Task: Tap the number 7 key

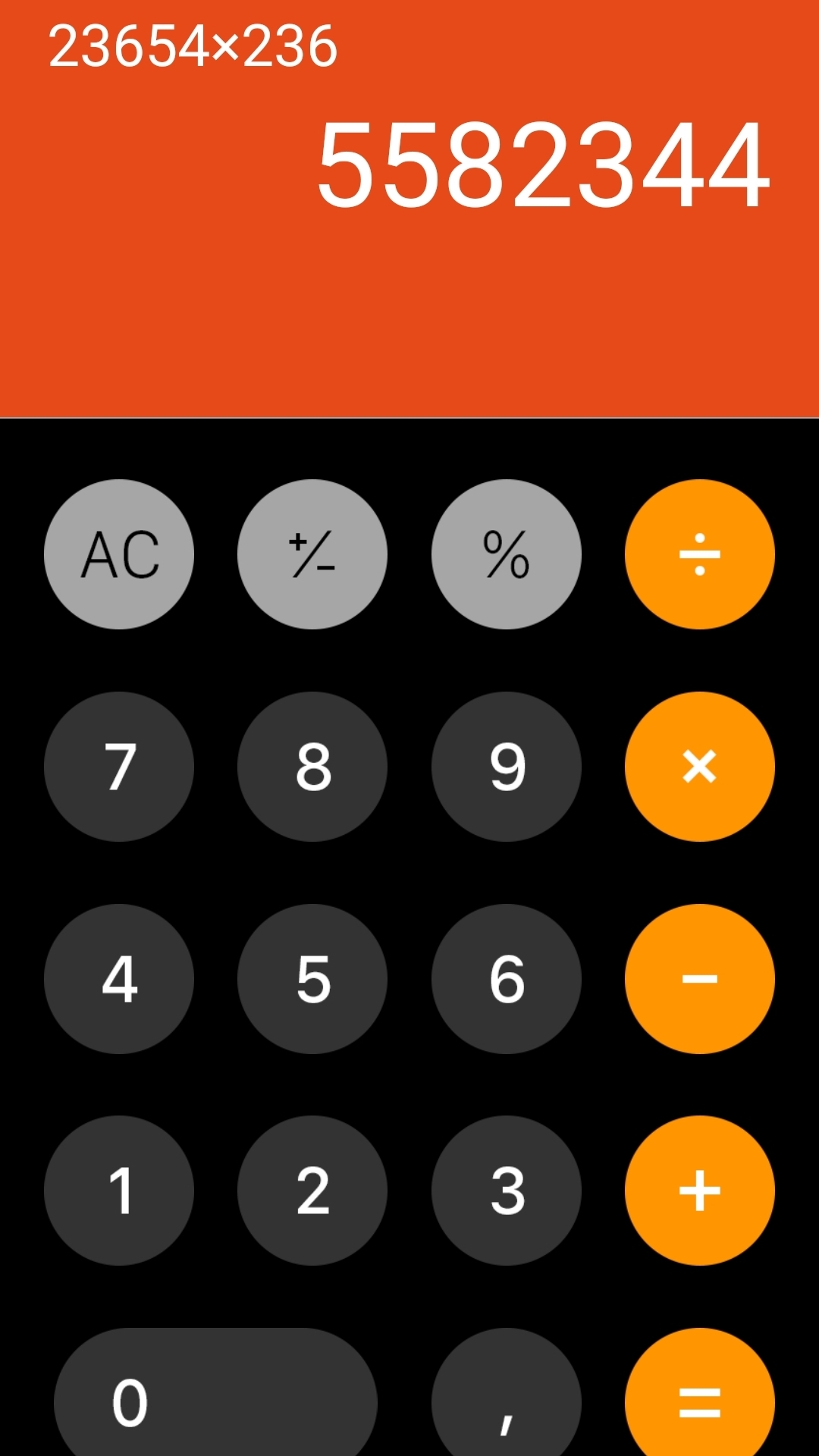Action: click(119, 766)
